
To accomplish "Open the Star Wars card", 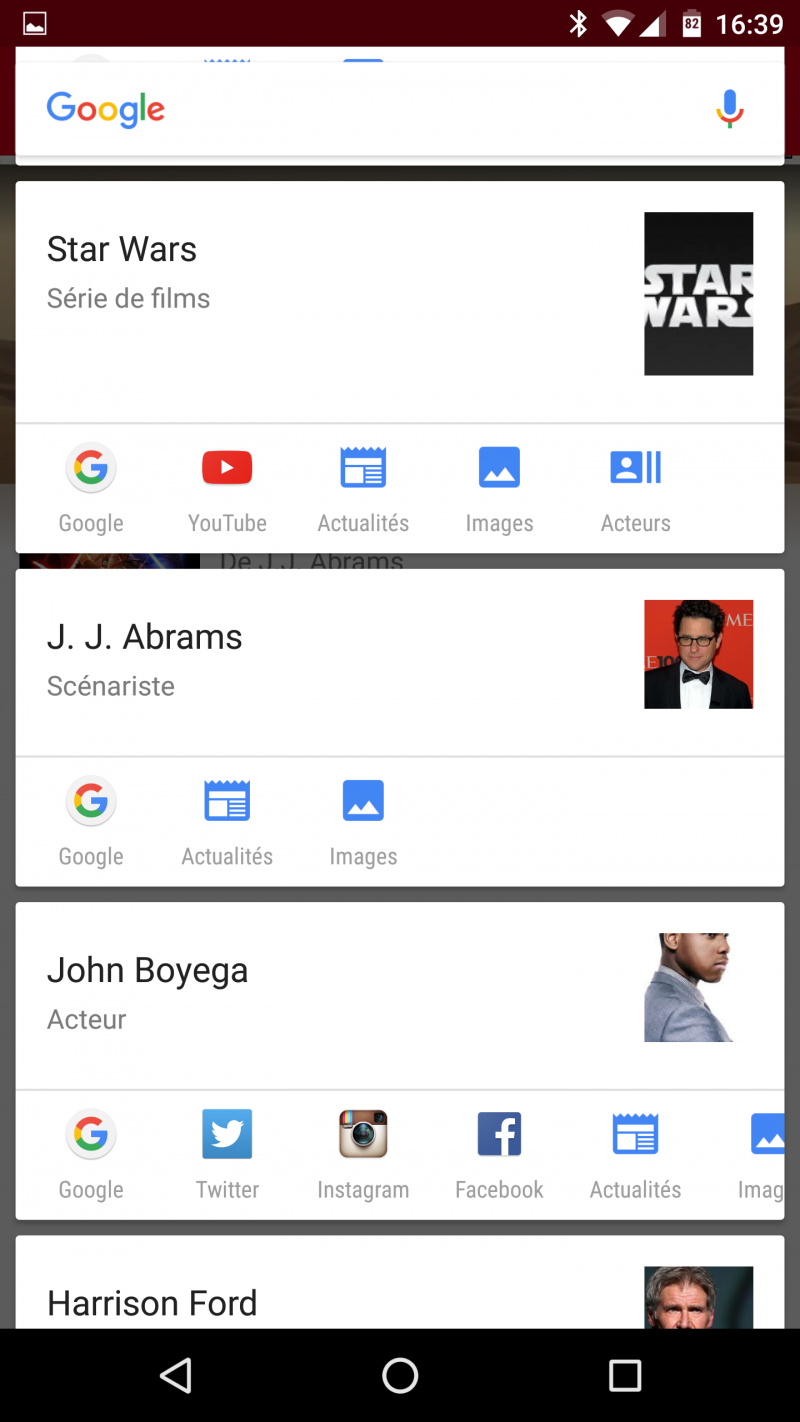I will [400, 302].
